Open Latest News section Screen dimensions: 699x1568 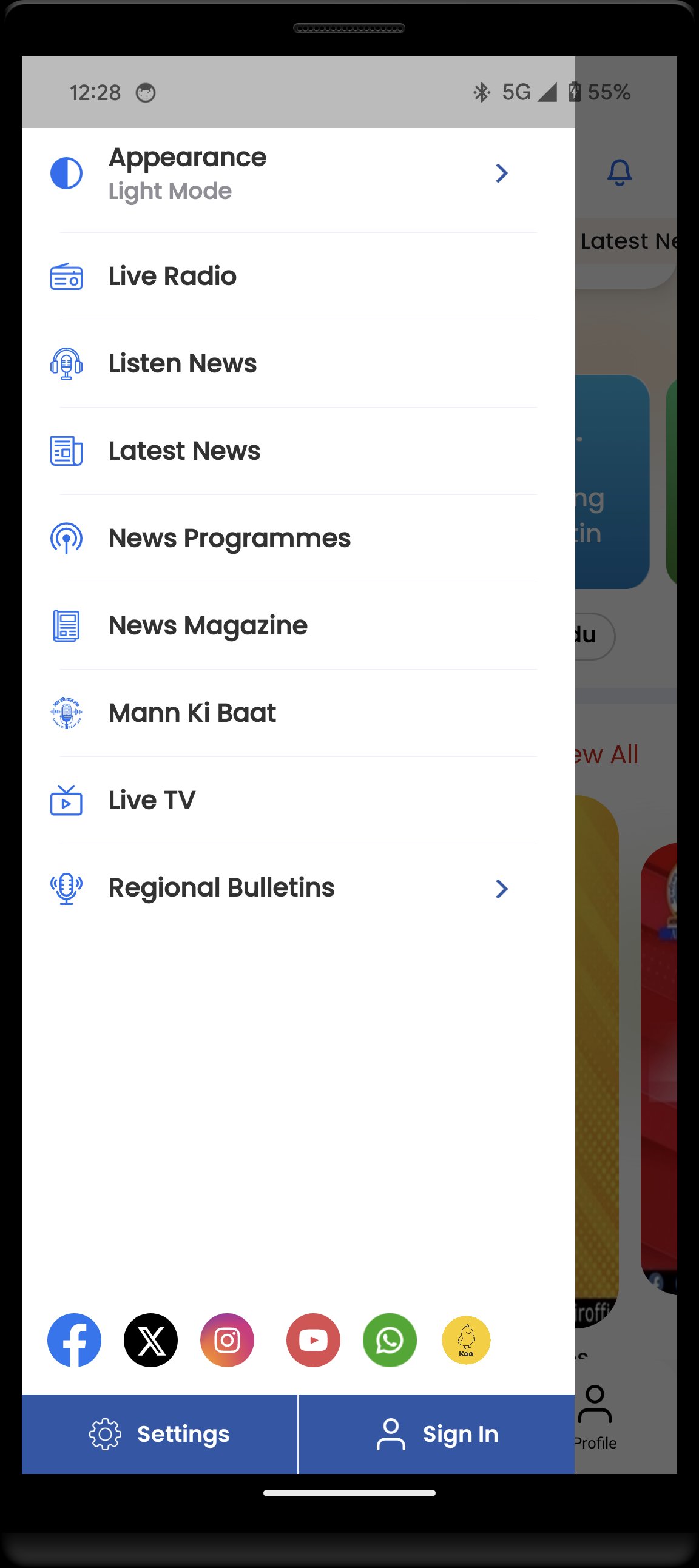pyautogui.click(x=280, y=451)
